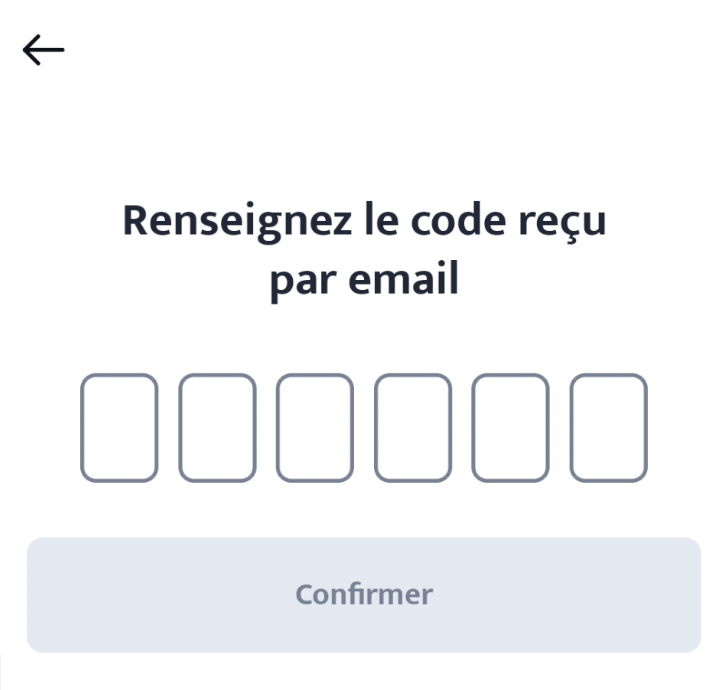724x690 pixels.
Task: Select the fifth code digit box
Action: pos(511,428)
